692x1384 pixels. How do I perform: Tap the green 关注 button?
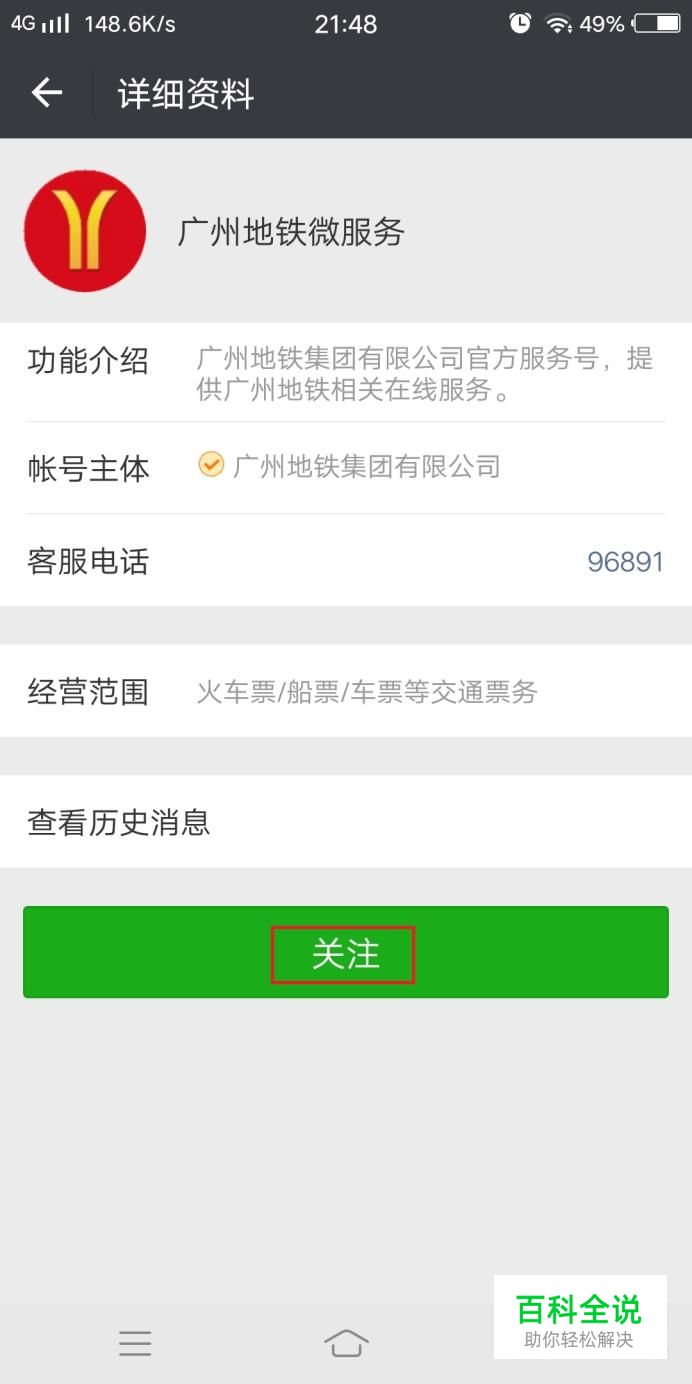(345, 952)
